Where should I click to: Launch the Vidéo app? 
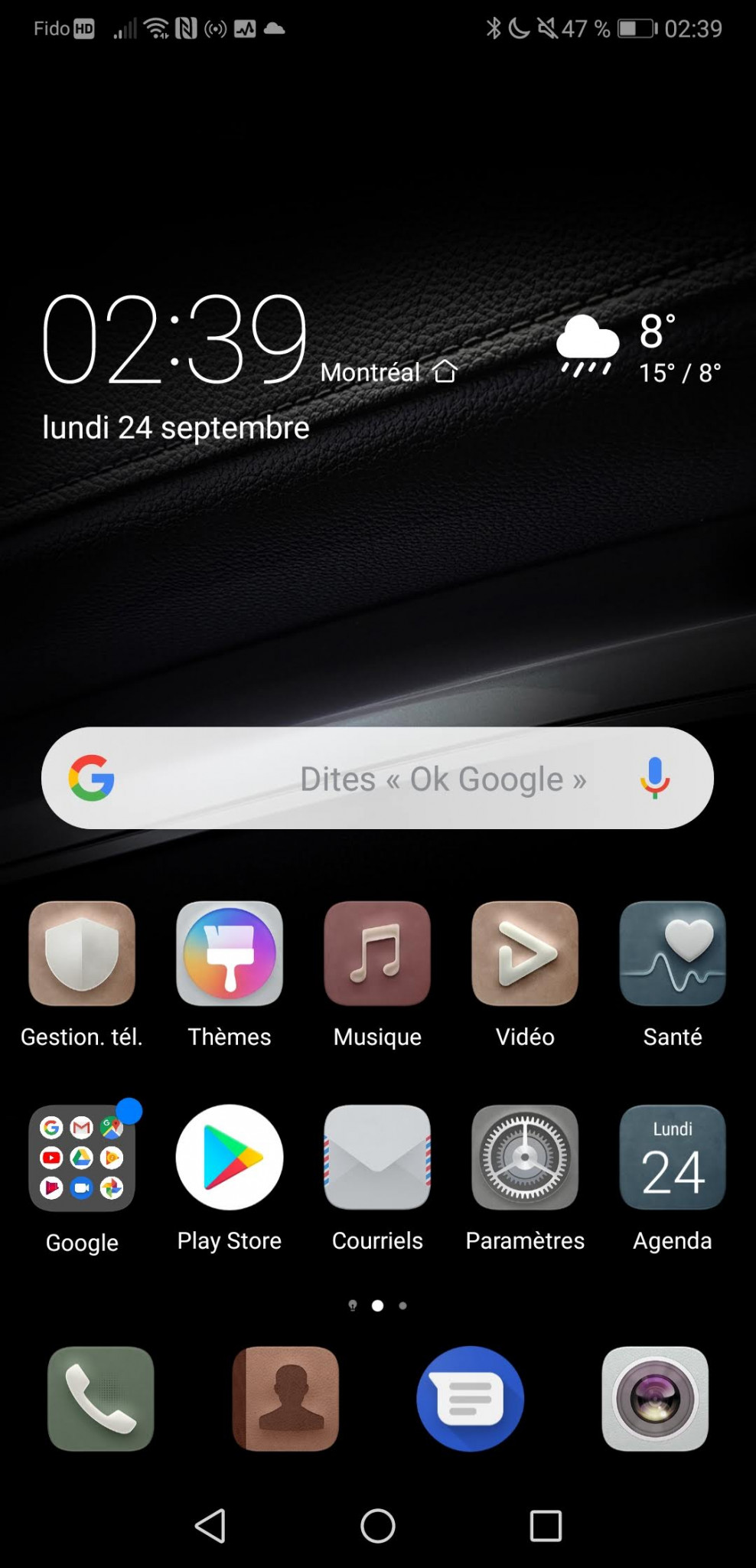tap(525, 953)
